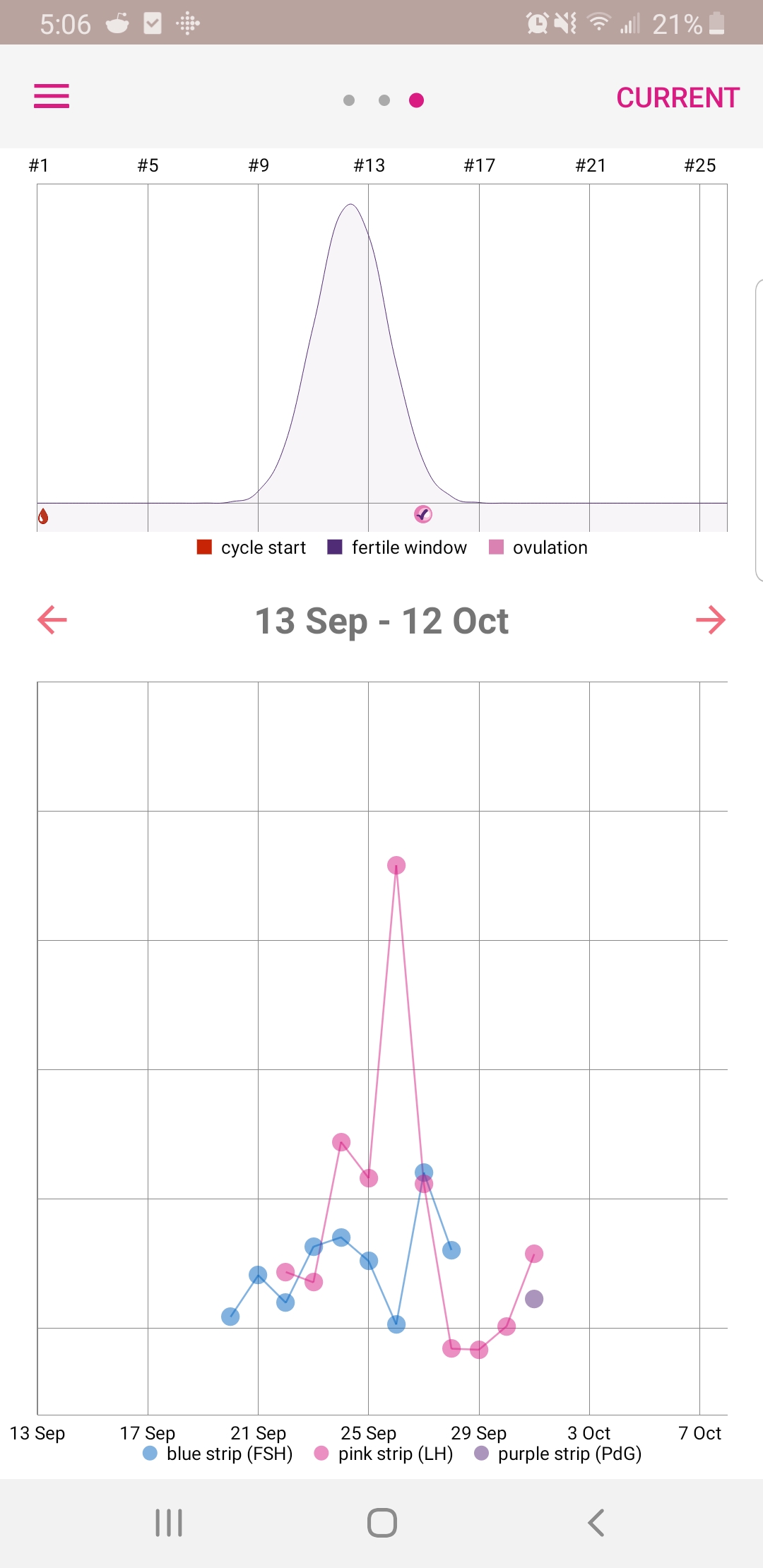Tap the ovulation marker on the chart
The width and height of the screenshot is (763, 1568).
[x=423, y=514]
